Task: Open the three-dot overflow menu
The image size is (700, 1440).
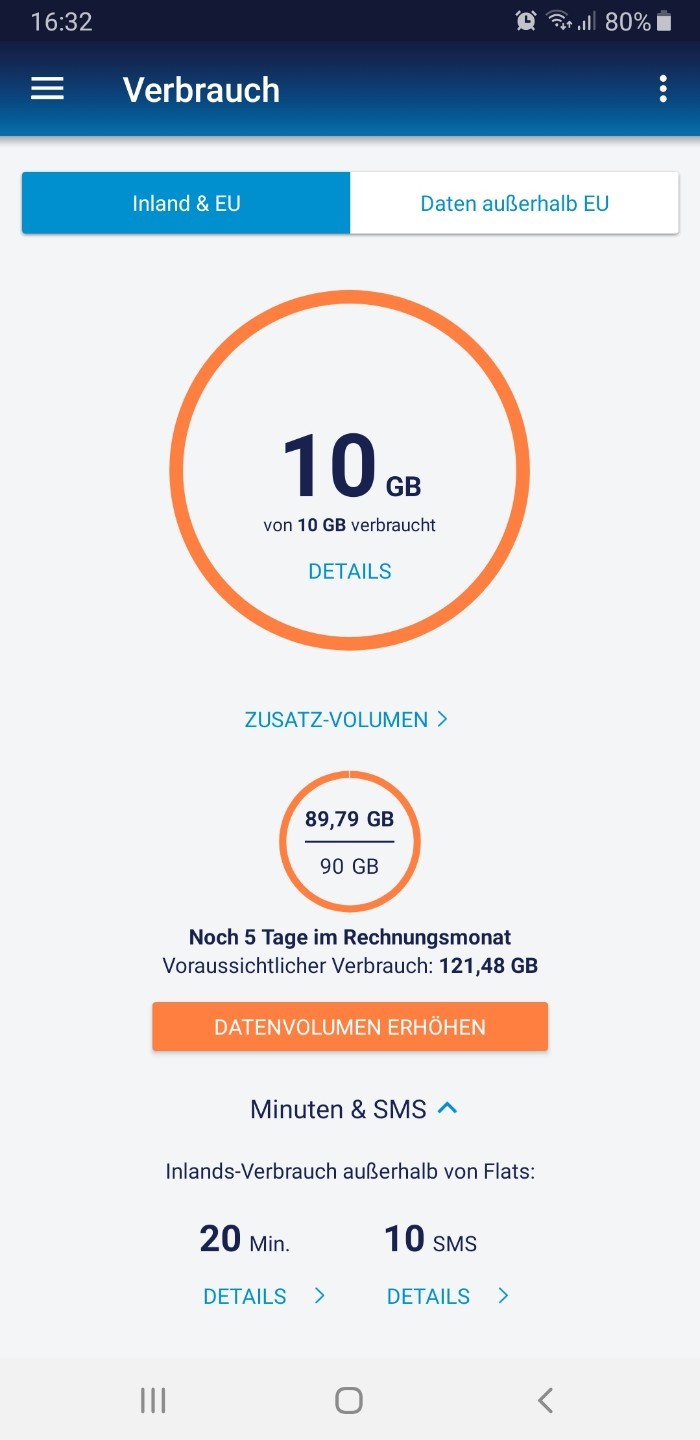Action: tap(662, 89)
